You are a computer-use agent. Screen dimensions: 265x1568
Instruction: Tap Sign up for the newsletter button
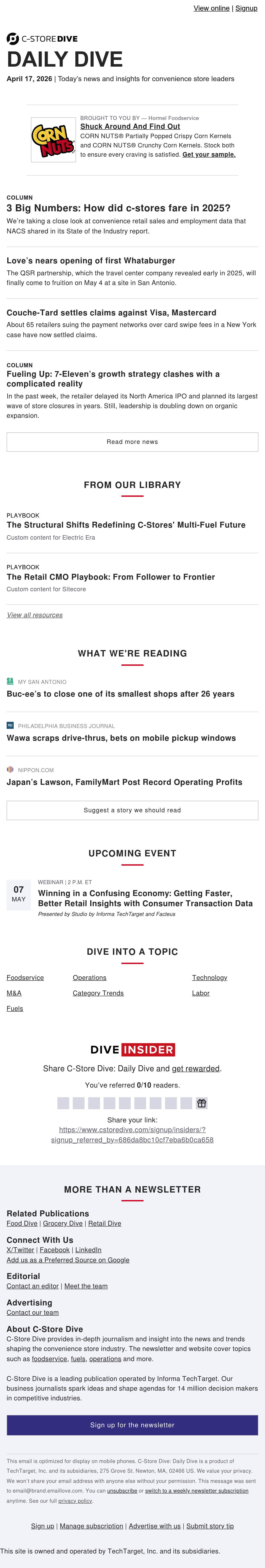[x=132, y=1425]
